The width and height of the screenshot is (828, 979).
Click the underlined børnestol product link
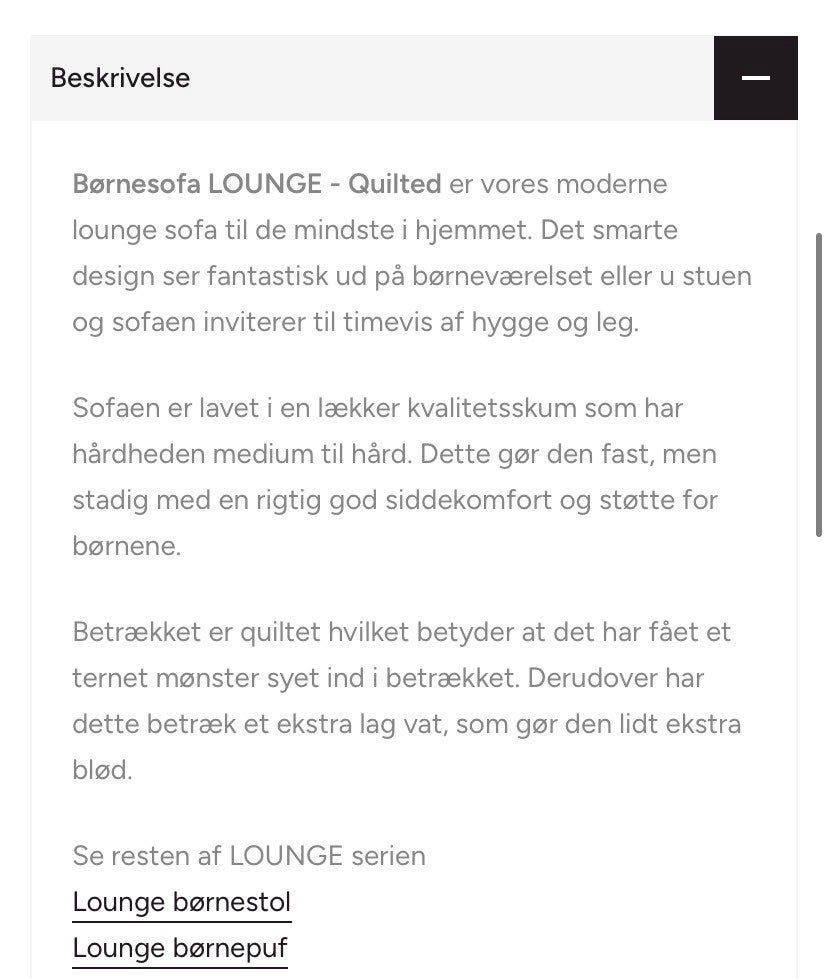pos(180,901)
